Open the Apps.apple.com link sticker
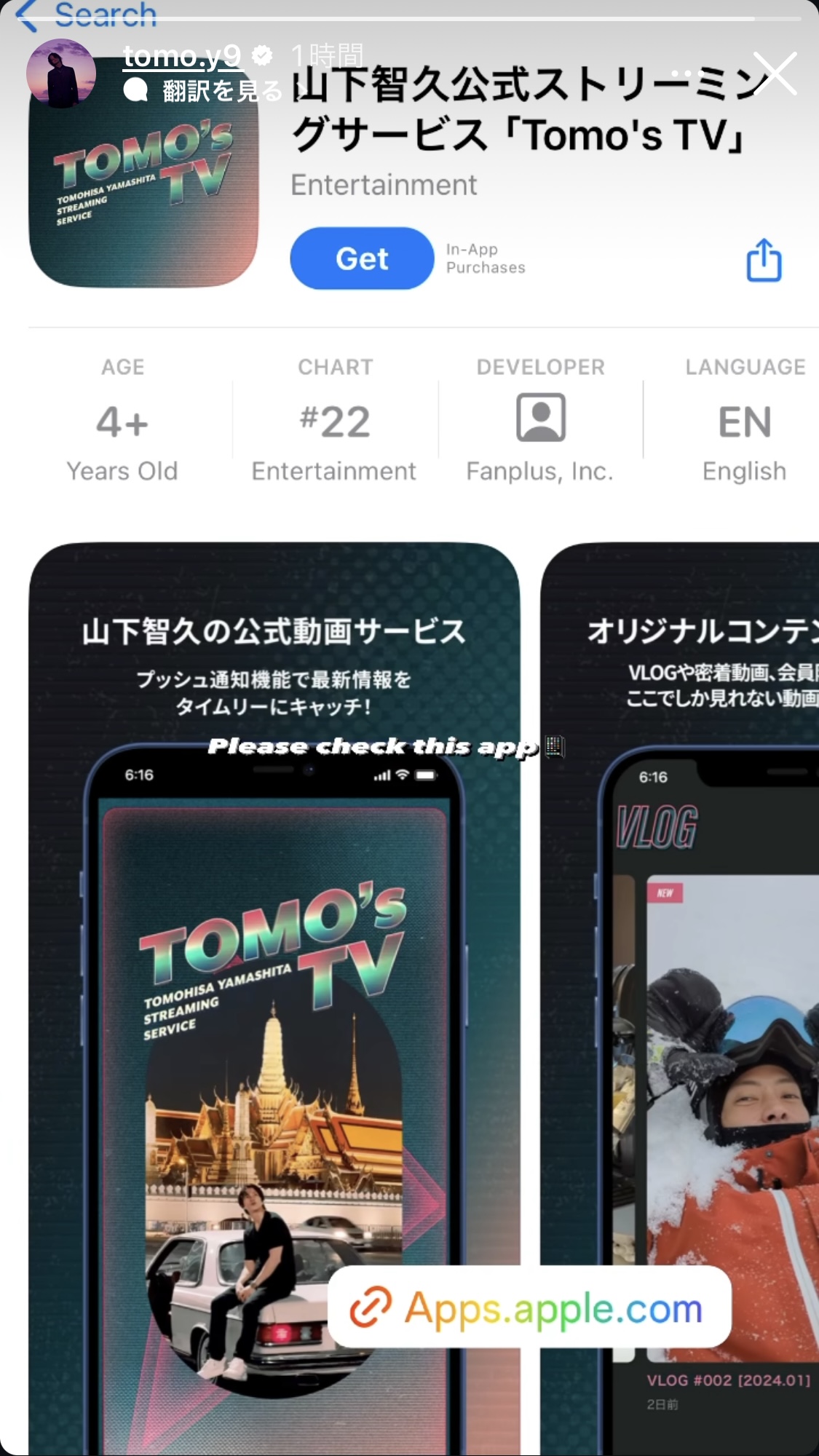 [x=529, y=1307]
